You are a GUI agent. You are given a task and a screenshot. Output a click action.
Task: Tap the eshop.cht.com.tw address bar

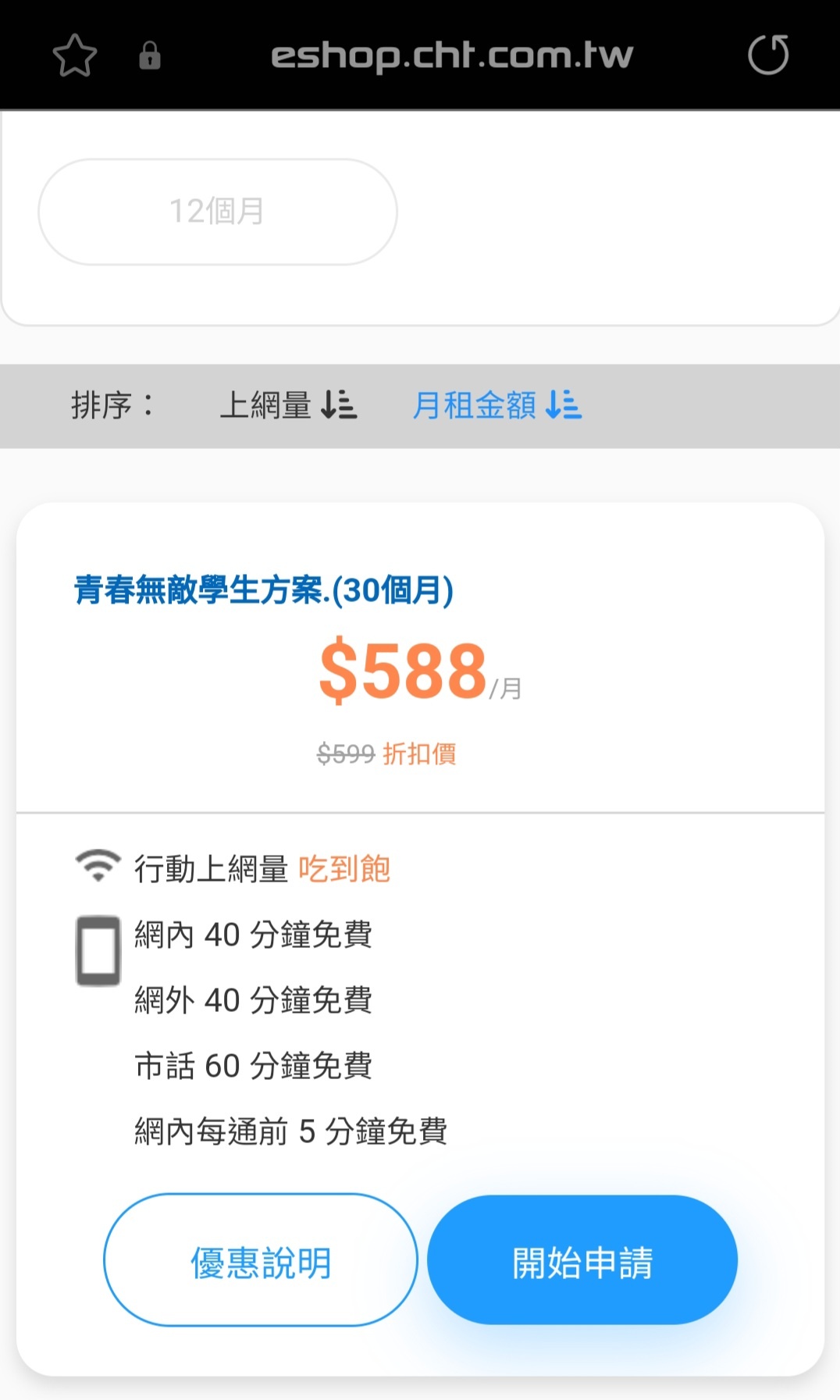click(451, 55)
